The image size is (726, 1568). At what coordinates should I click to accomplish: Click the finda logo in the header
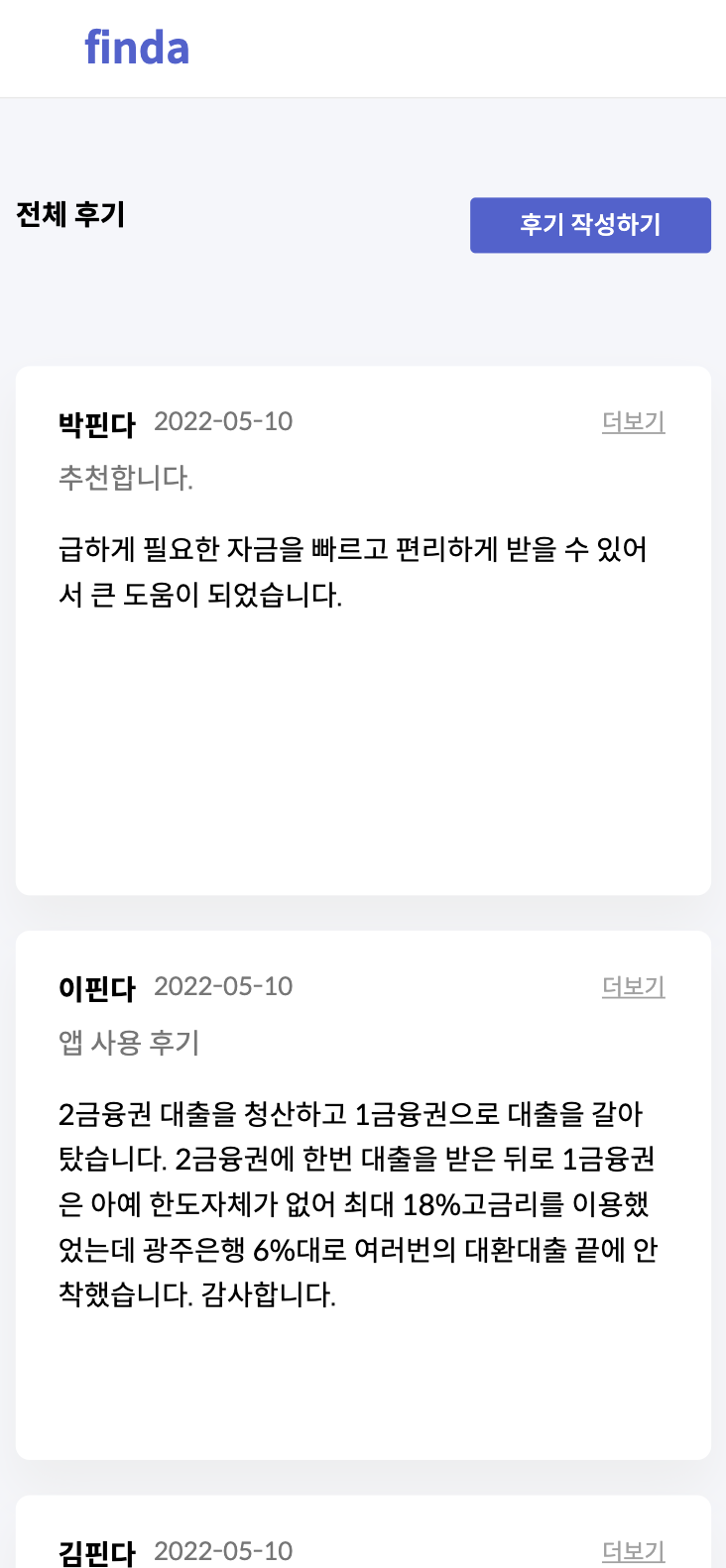tap(139, 47)
